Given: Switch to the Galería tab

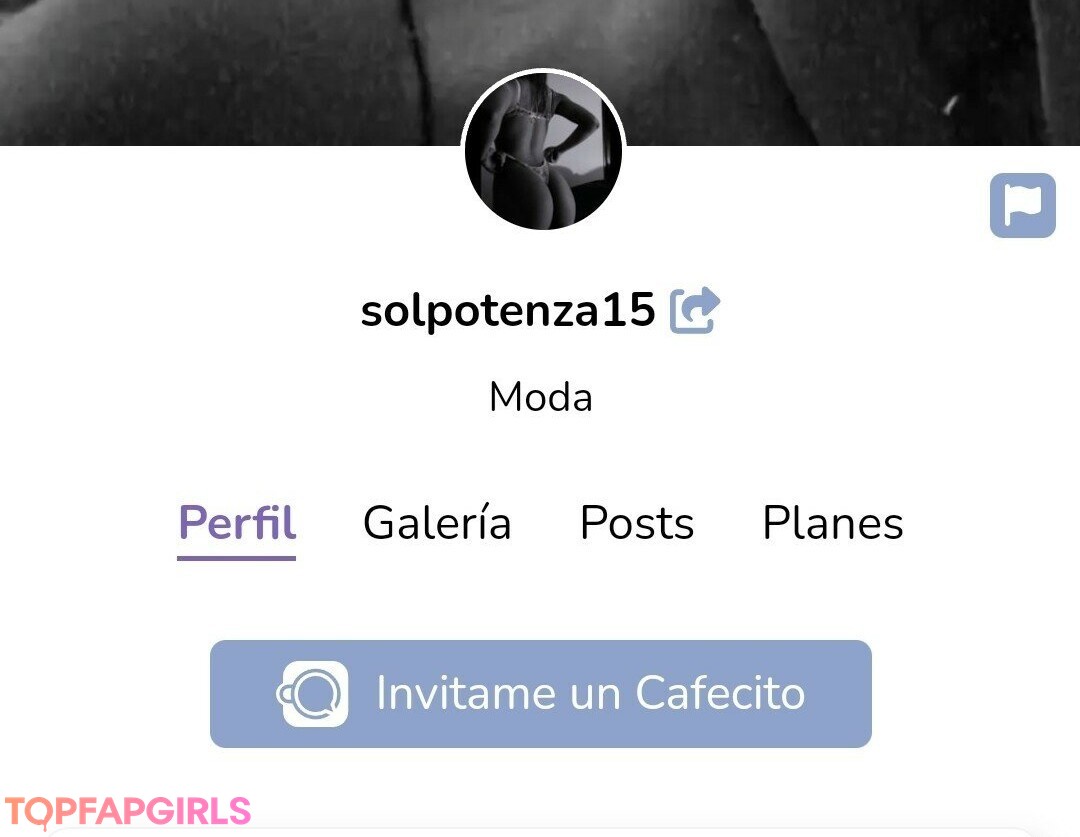Looking at the screenshot, I should (437, 523).
